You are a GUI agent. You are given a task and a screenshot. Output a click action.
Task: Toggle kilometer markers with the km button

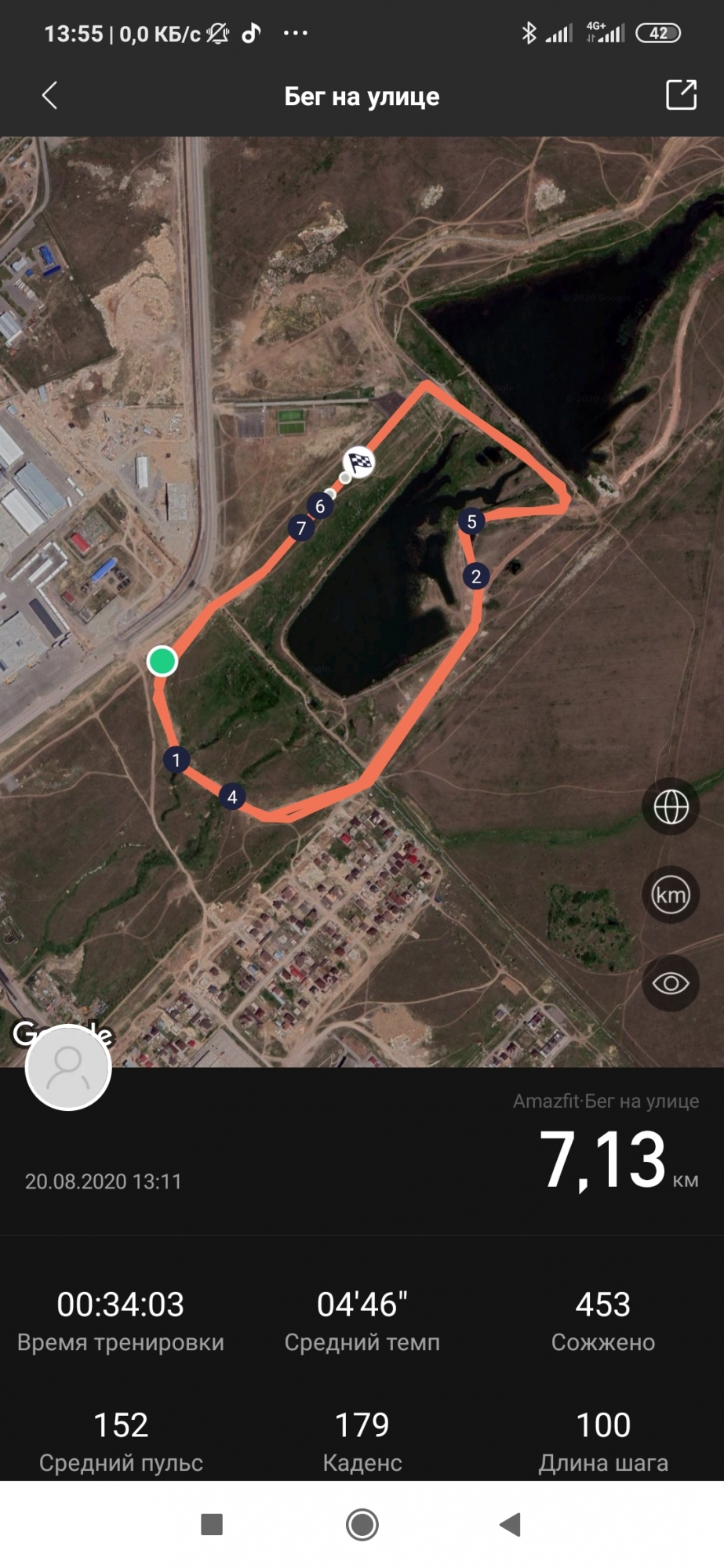click(x=671, y=895)
